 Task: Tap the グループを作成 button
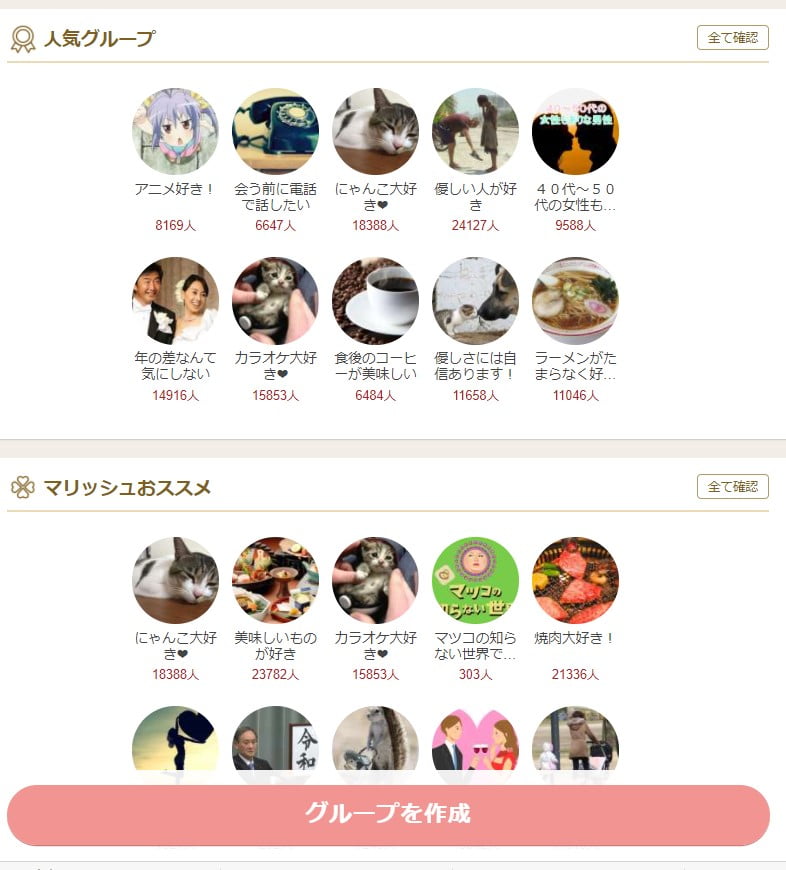click(x=388, y=814)
